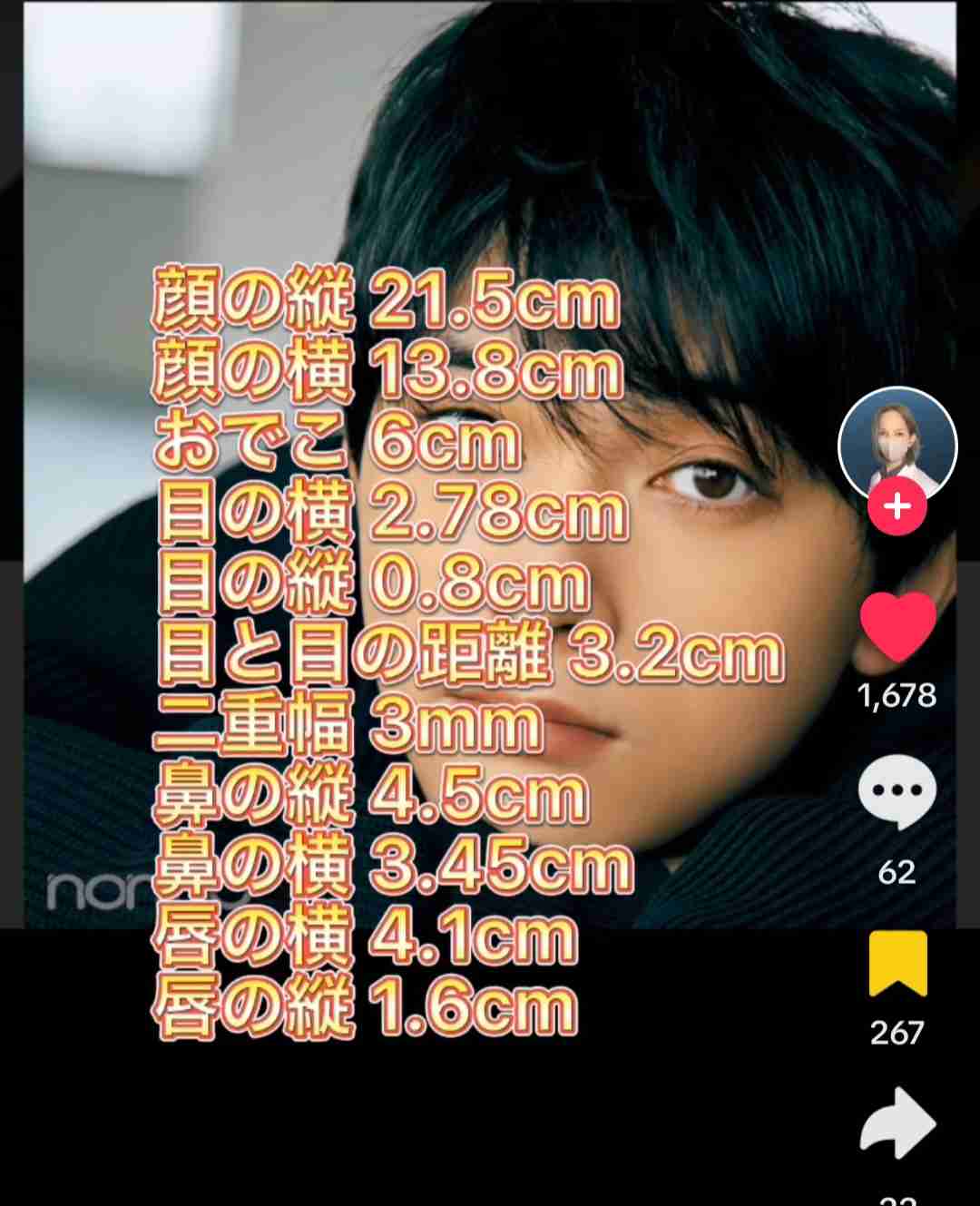The width and height of the screenshot is (980, 1206).
Task: Open the creator's profile avatar
Action: point(897,442)
